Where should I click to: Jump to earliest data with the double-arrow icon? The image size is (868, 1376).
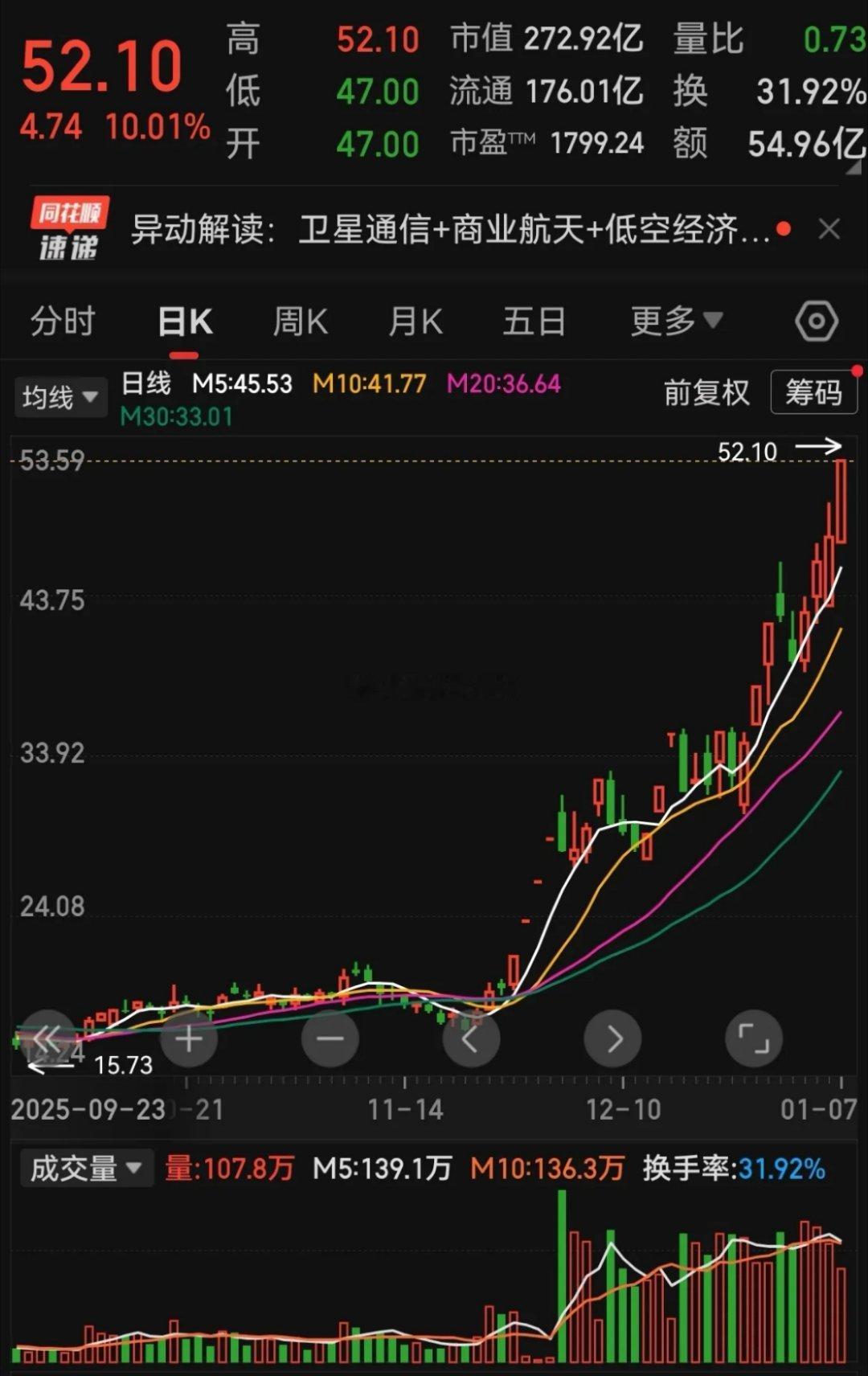pos(48,1038)
